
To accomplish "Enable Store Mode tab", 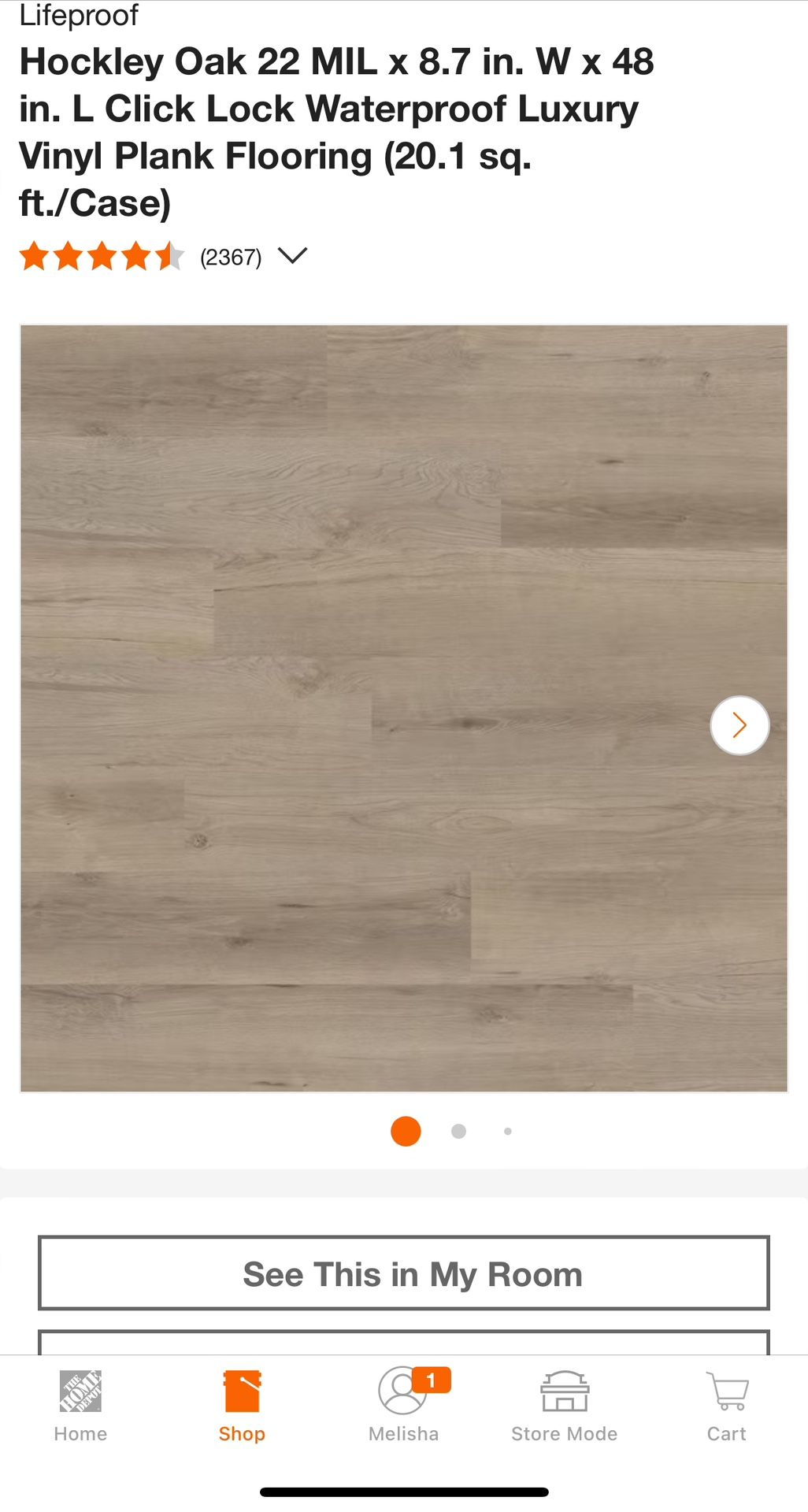I will coord(565,1406).
